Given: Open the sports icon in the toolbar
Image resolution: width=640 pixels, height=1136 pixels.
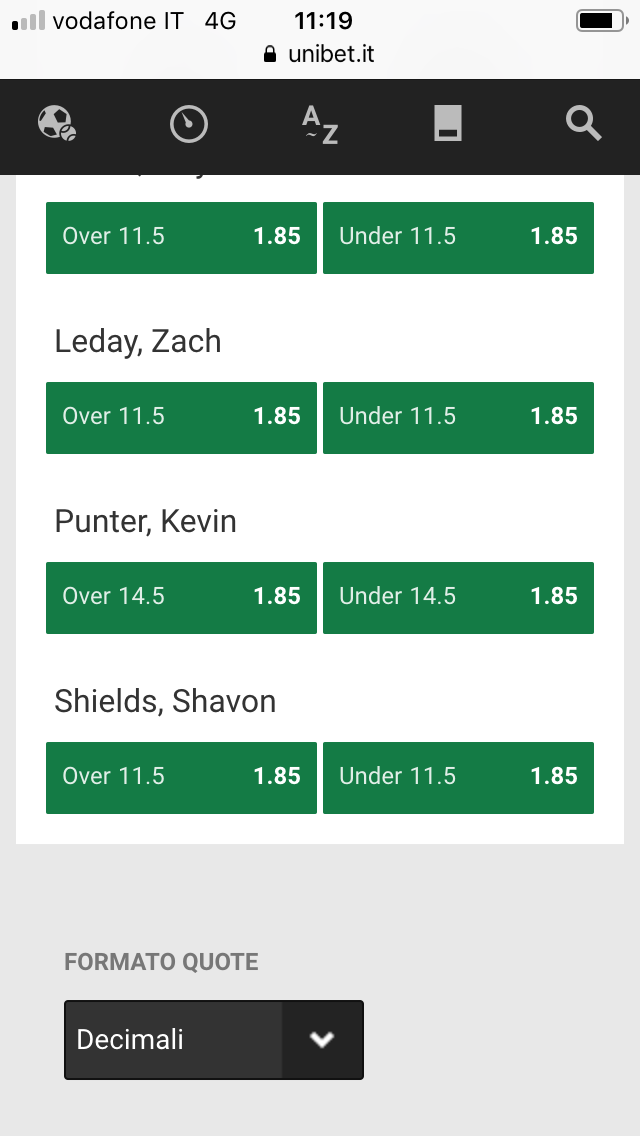Looking at the screenshot, I should (57, 123).
